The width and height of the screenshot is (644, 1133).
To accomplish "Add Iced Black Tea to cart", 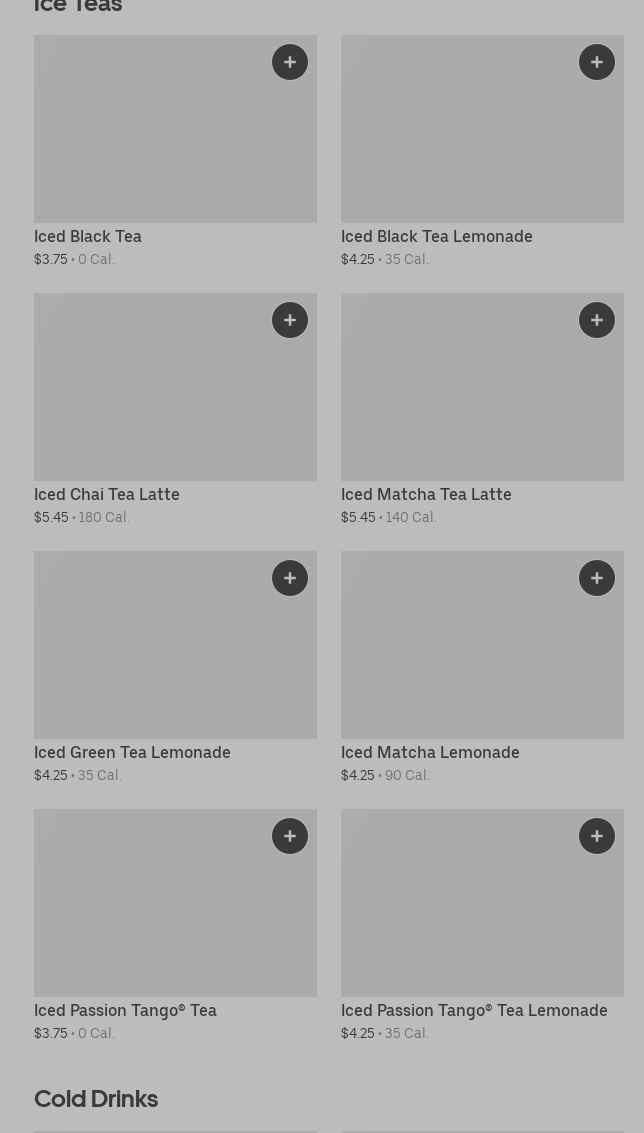I will coord(290,62).
